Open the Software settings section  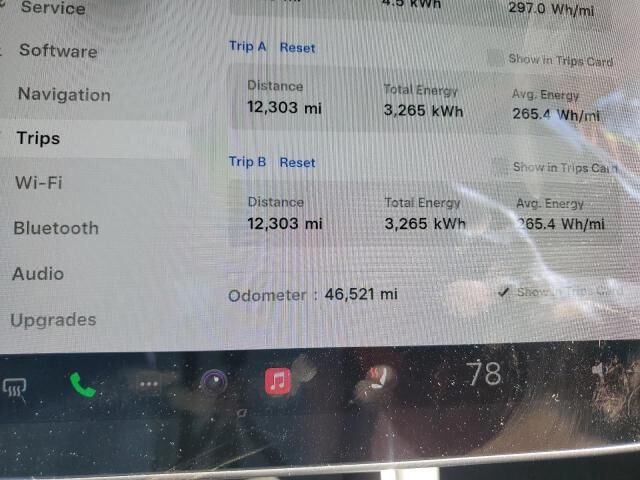coord(58,51)
